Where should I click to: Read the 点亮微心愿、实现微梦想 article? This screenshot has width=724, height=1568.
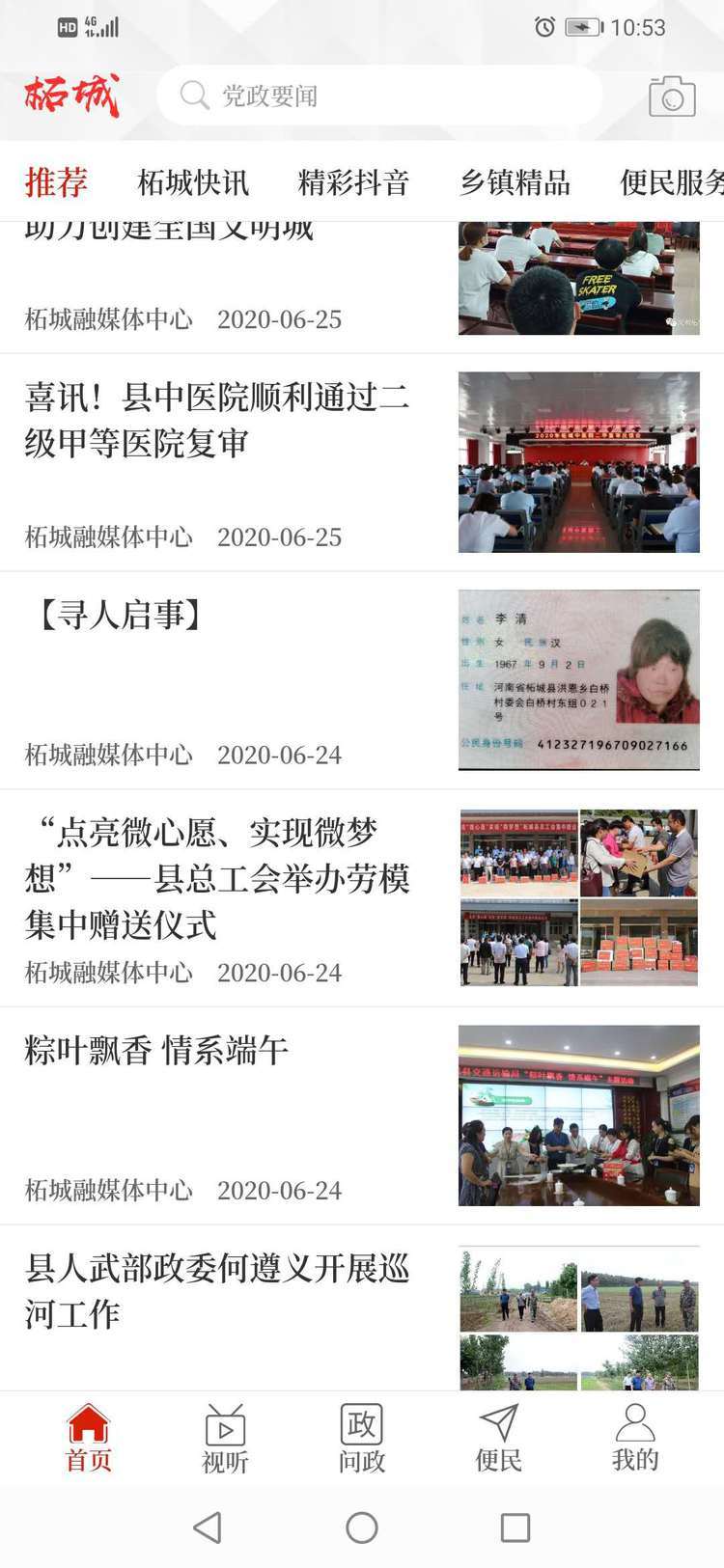coord(362,898)
